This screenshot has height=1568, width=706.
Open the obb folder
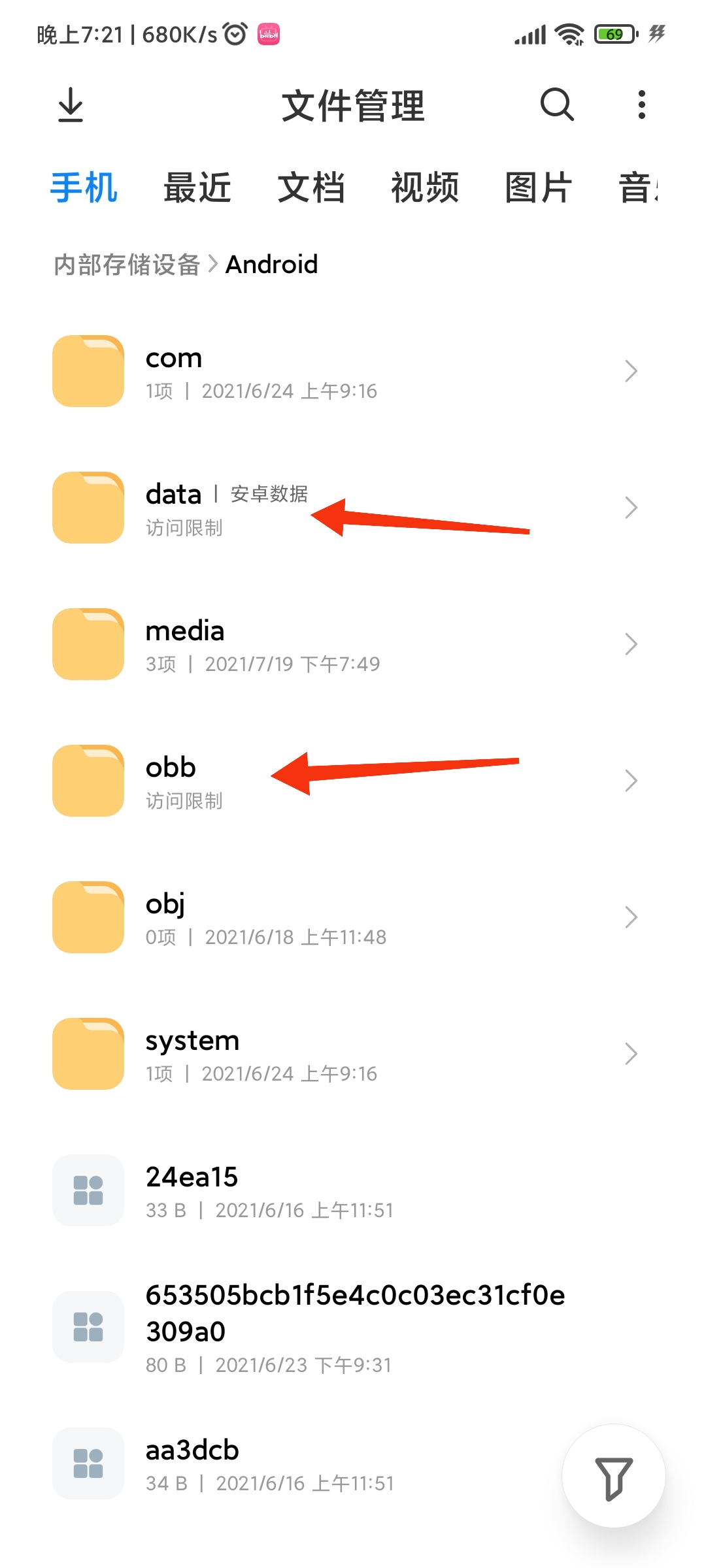(353, 781)
